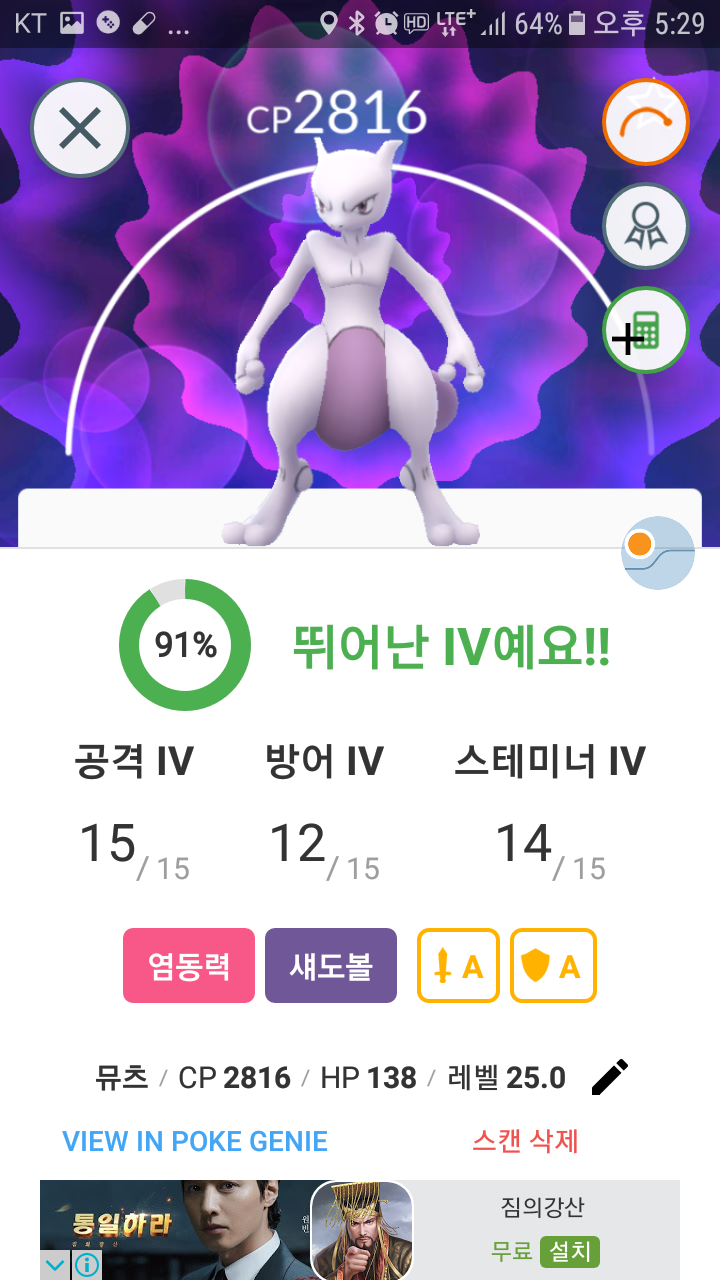Open the award ribbon ranking icon

(x=646, y=226)
